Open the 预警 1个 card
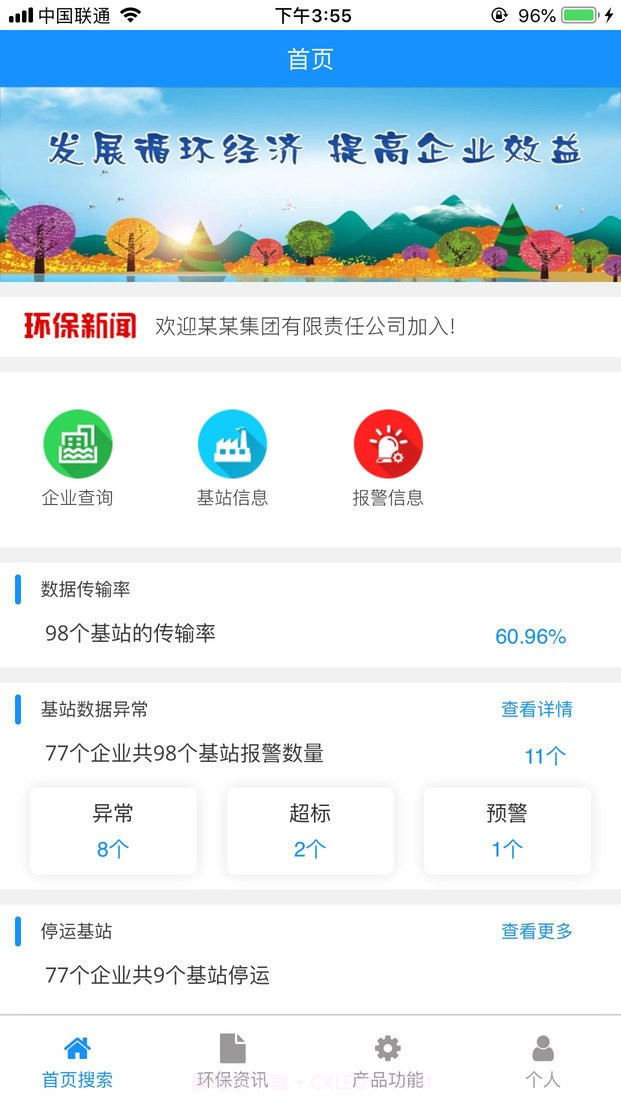621x1104 pixels. pos(507,831)
